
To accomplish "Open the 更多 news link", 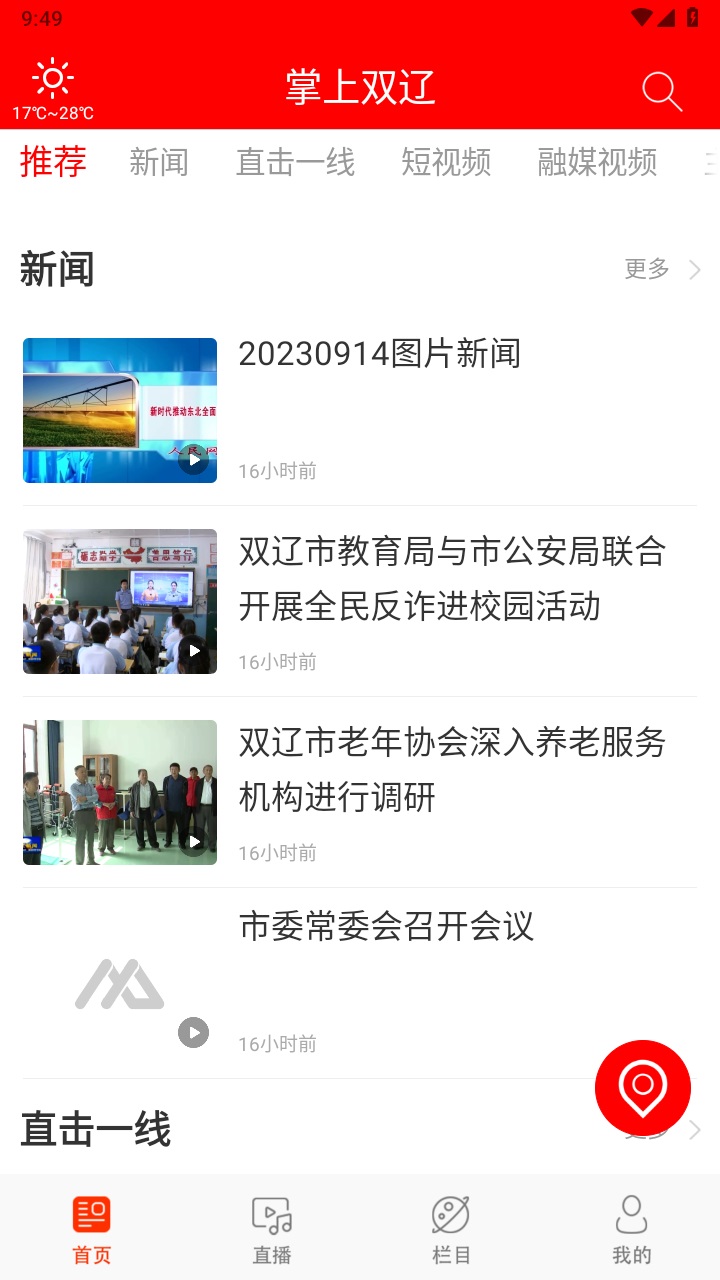I will (645, 269).
